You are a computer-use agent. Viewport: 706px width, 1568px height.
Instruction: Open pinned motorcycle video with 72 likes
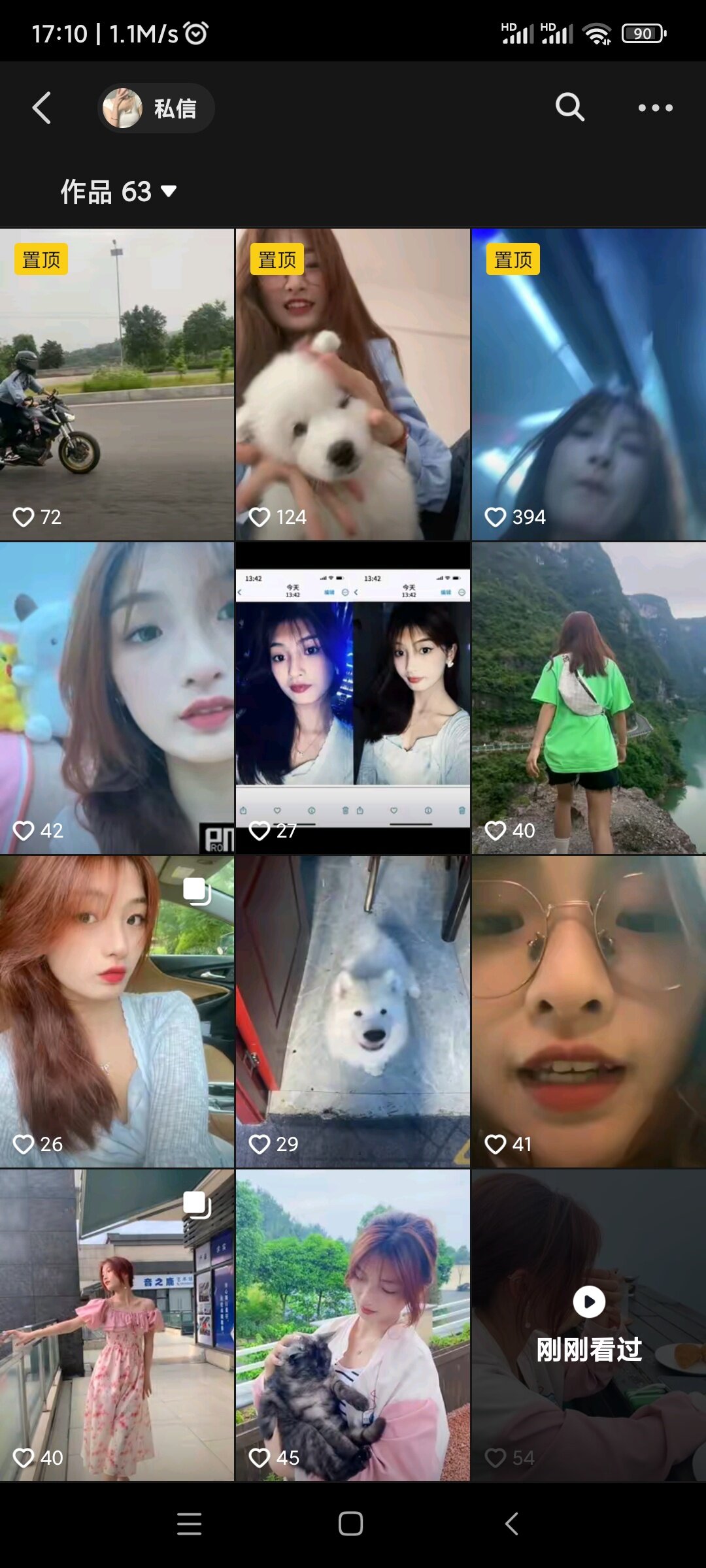117,384
